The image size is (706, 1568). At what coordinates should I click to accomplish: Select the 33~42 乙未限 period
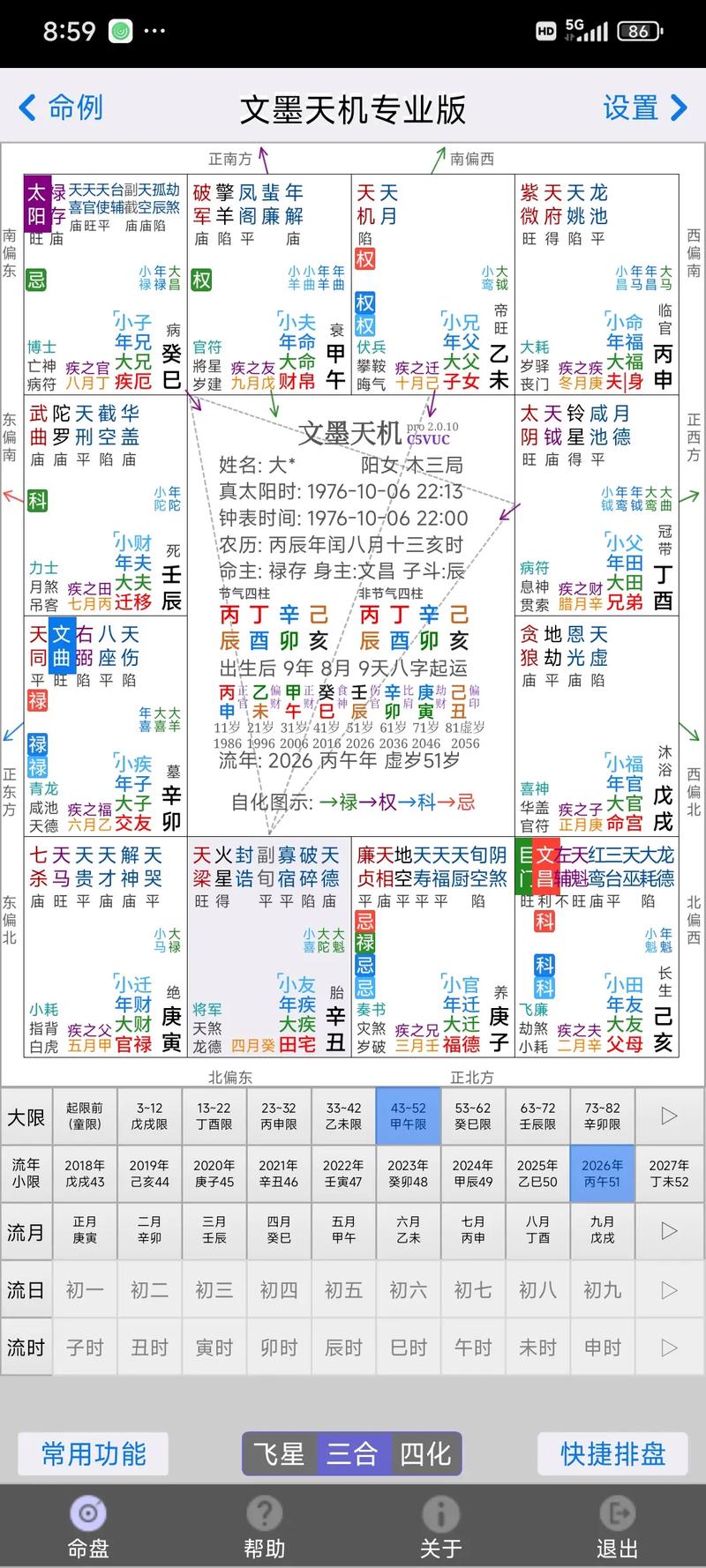tap(343, 1116)
